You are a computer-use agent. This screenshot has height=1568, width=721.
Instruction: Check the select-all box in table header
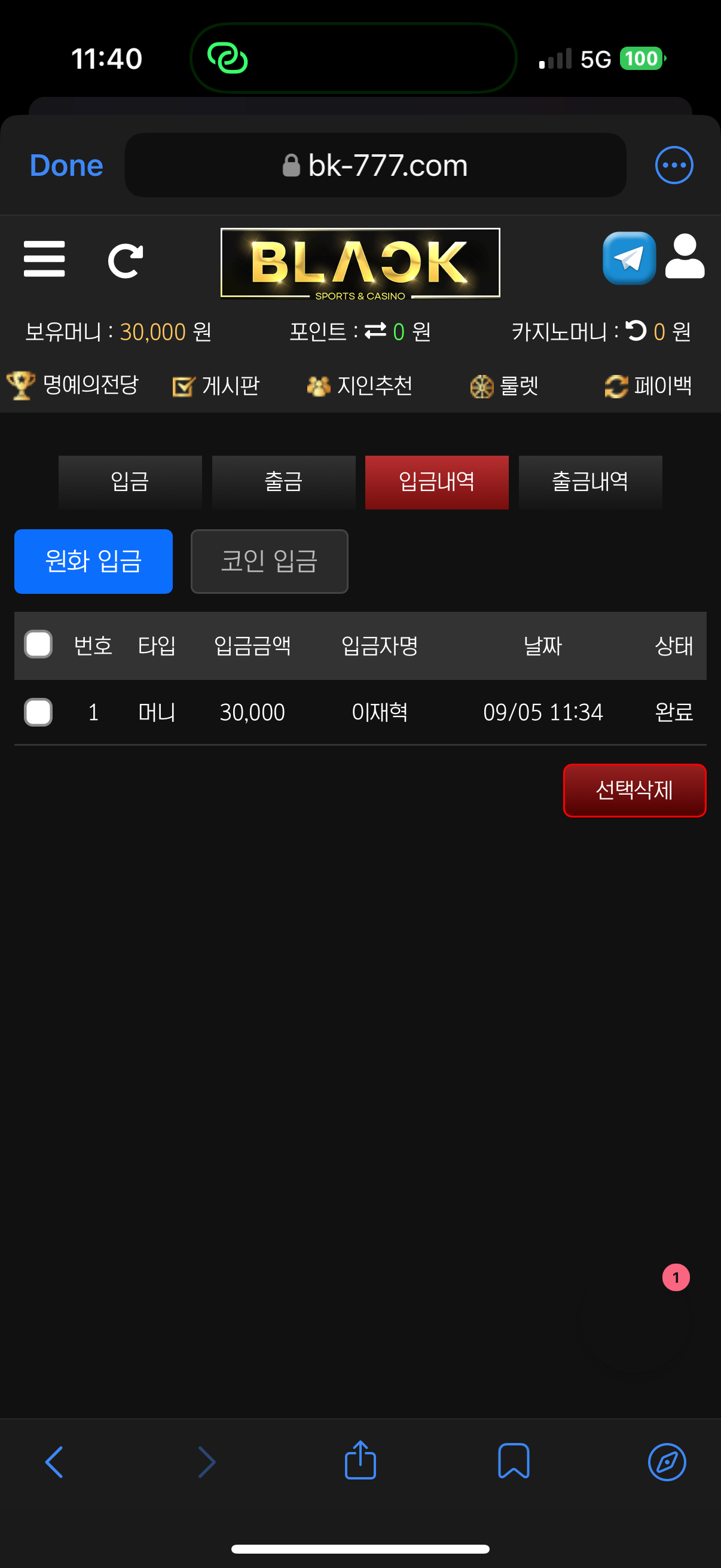click(38, 644)
